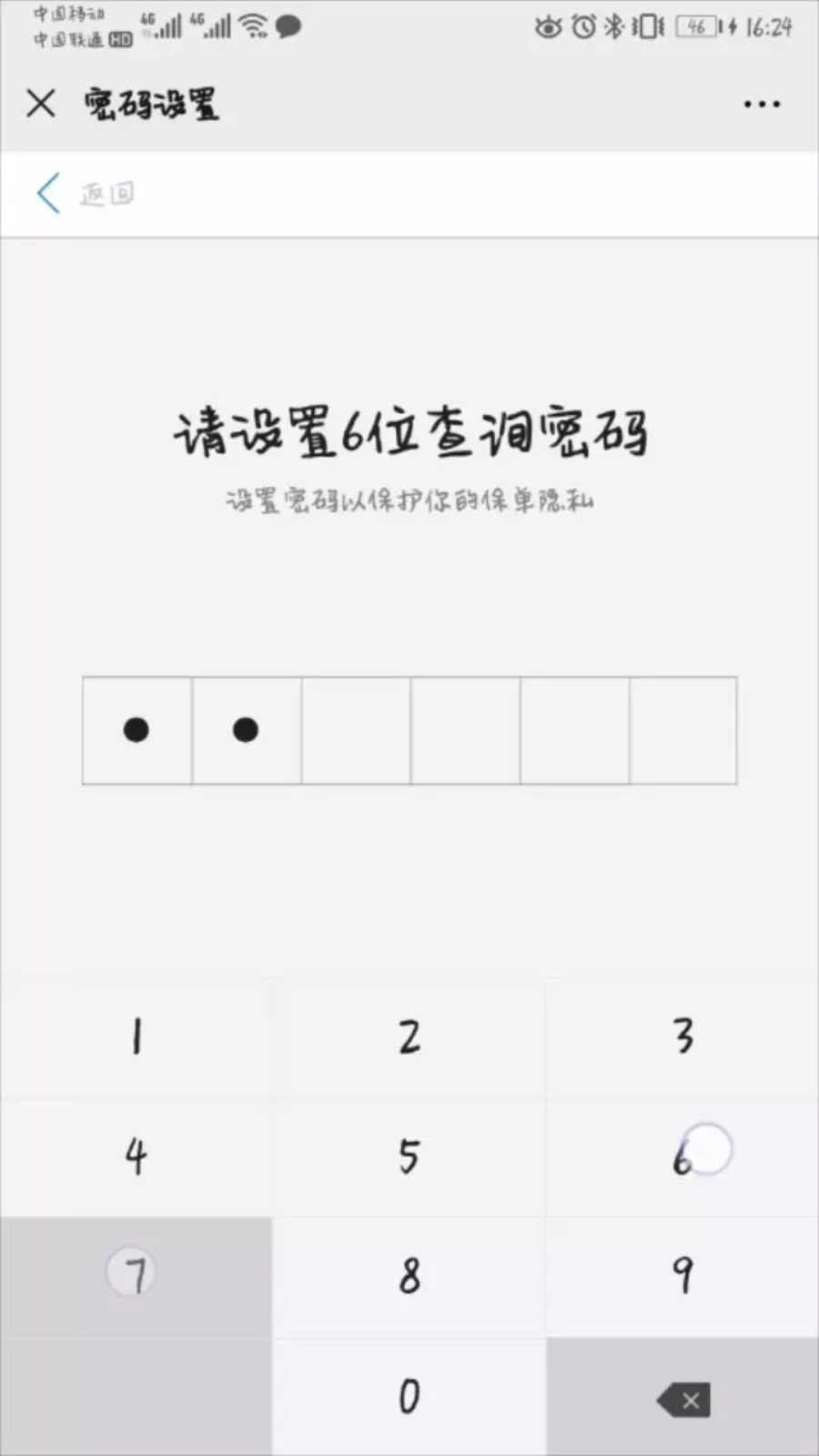
Task: Enter digit 8 on the keypad
Action: click(409, 1276)
